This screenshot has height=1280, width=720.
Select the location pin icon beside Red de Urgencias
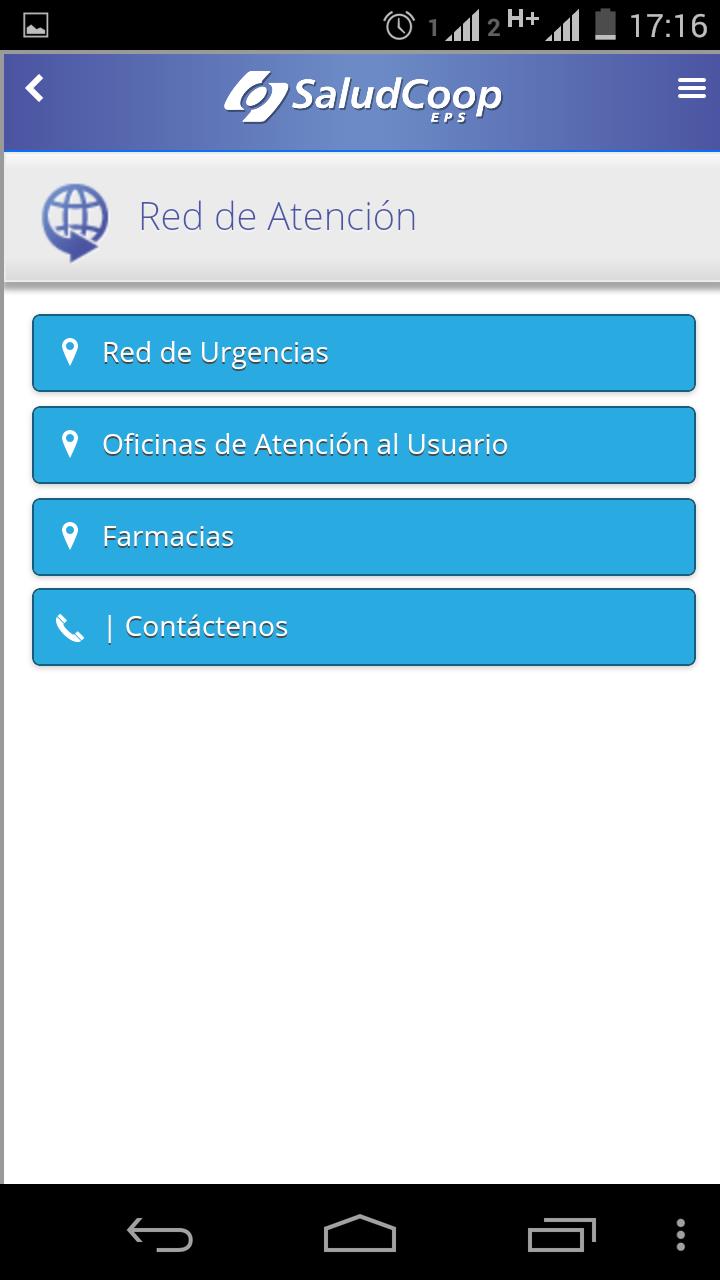[70, 352]
